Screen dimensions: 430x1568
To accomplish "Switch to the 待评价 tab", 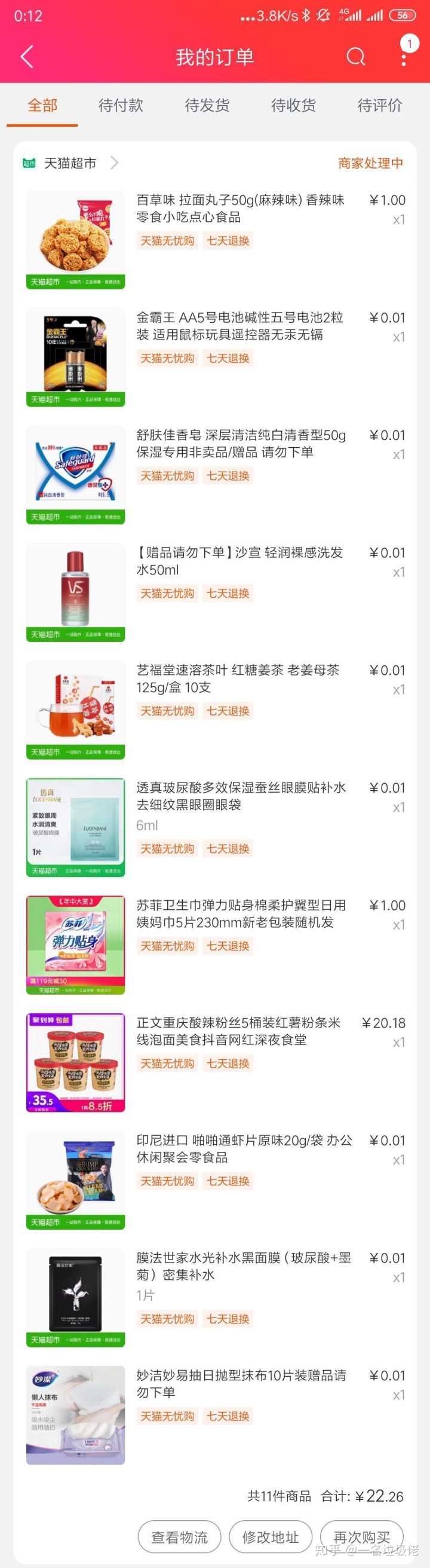I will coord(380,105).
